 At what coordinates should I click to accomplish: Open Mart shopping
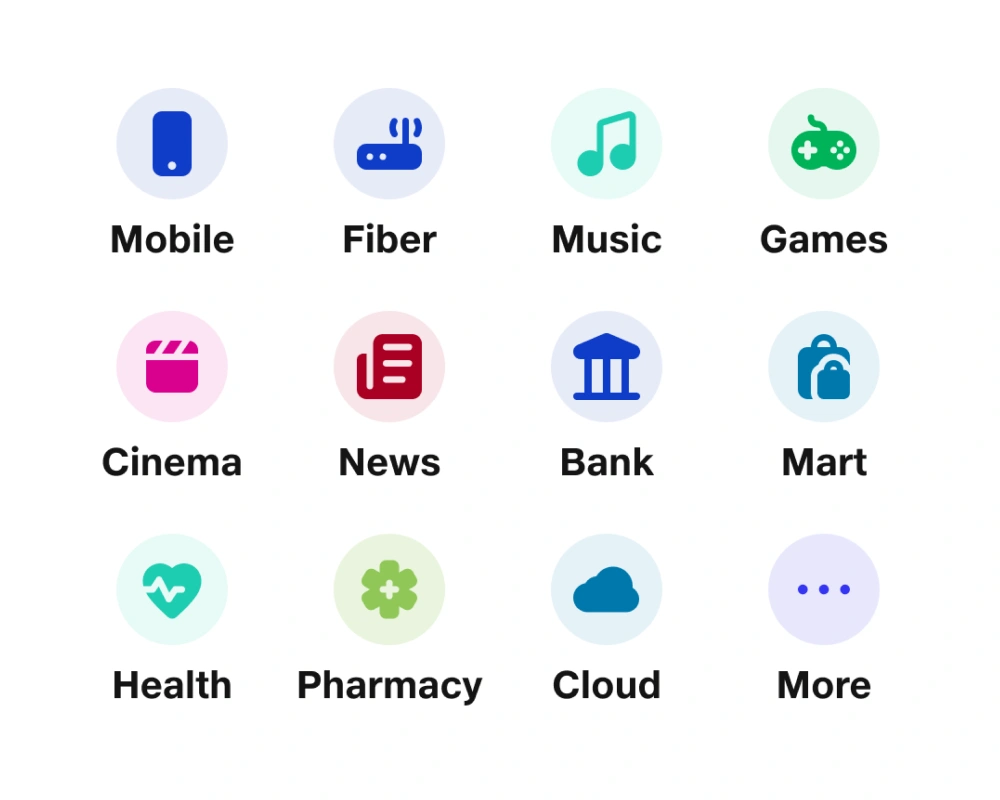(823, 367)
